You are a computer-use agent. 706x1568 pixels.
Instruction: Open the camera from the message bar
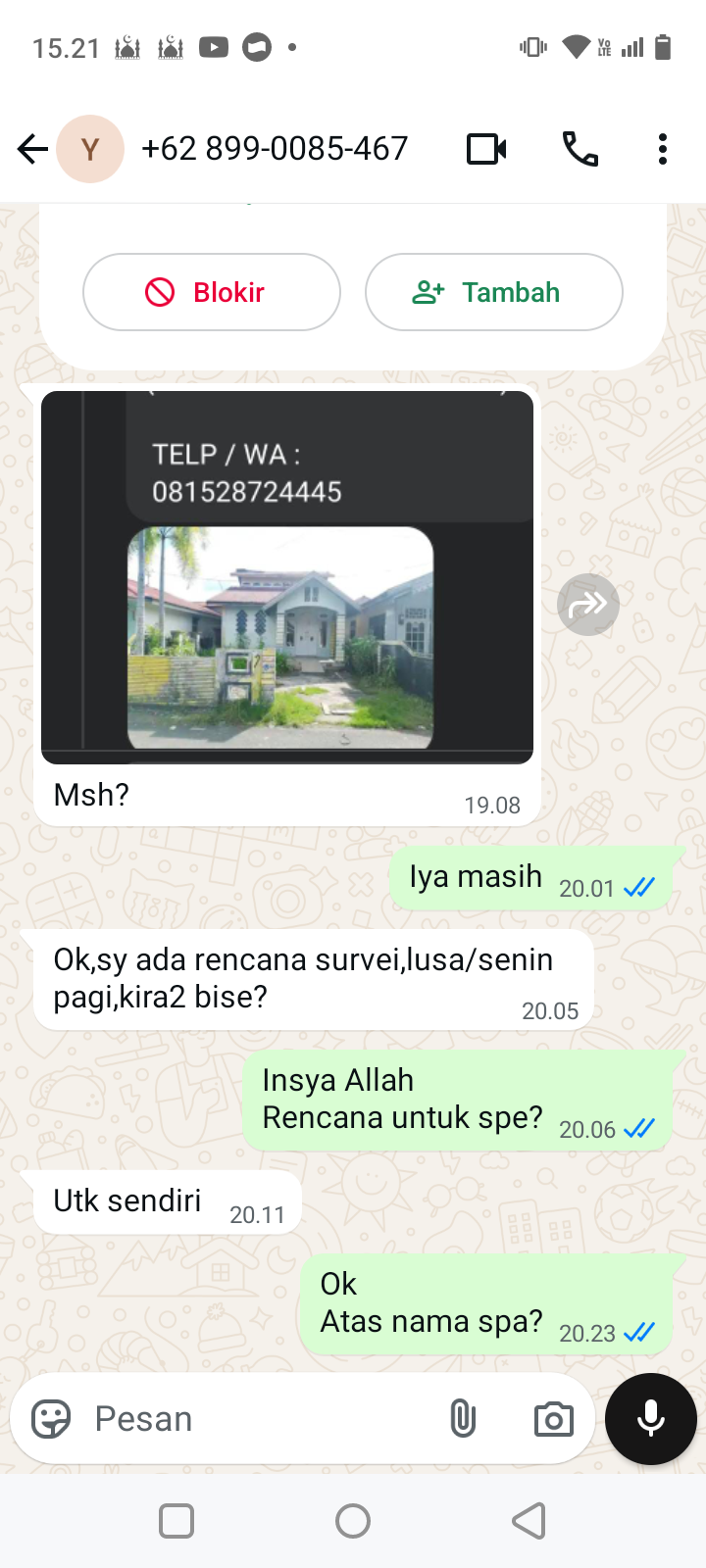pos(553,1418)
